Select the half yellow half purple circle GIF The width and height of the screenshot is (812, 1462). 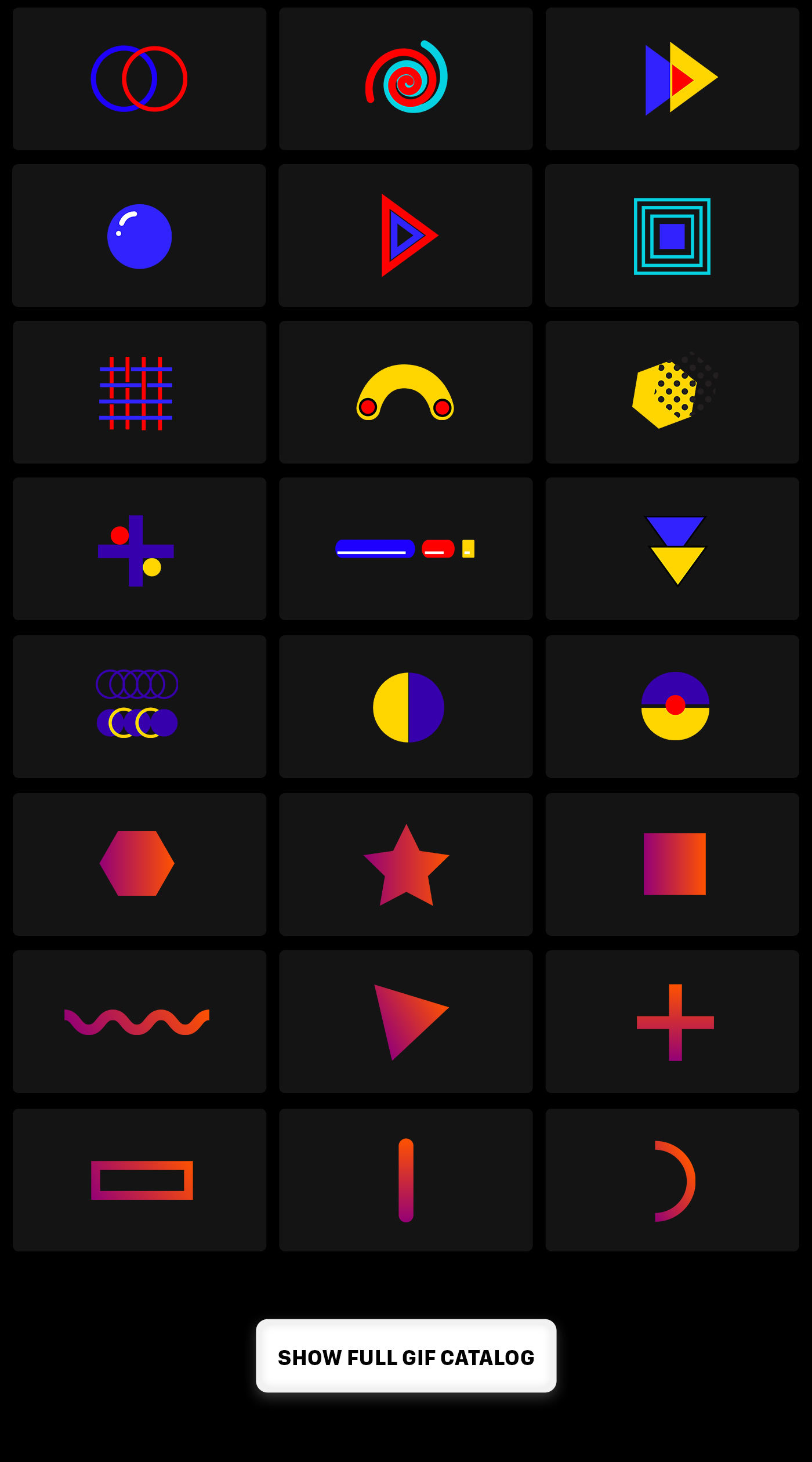406,707
